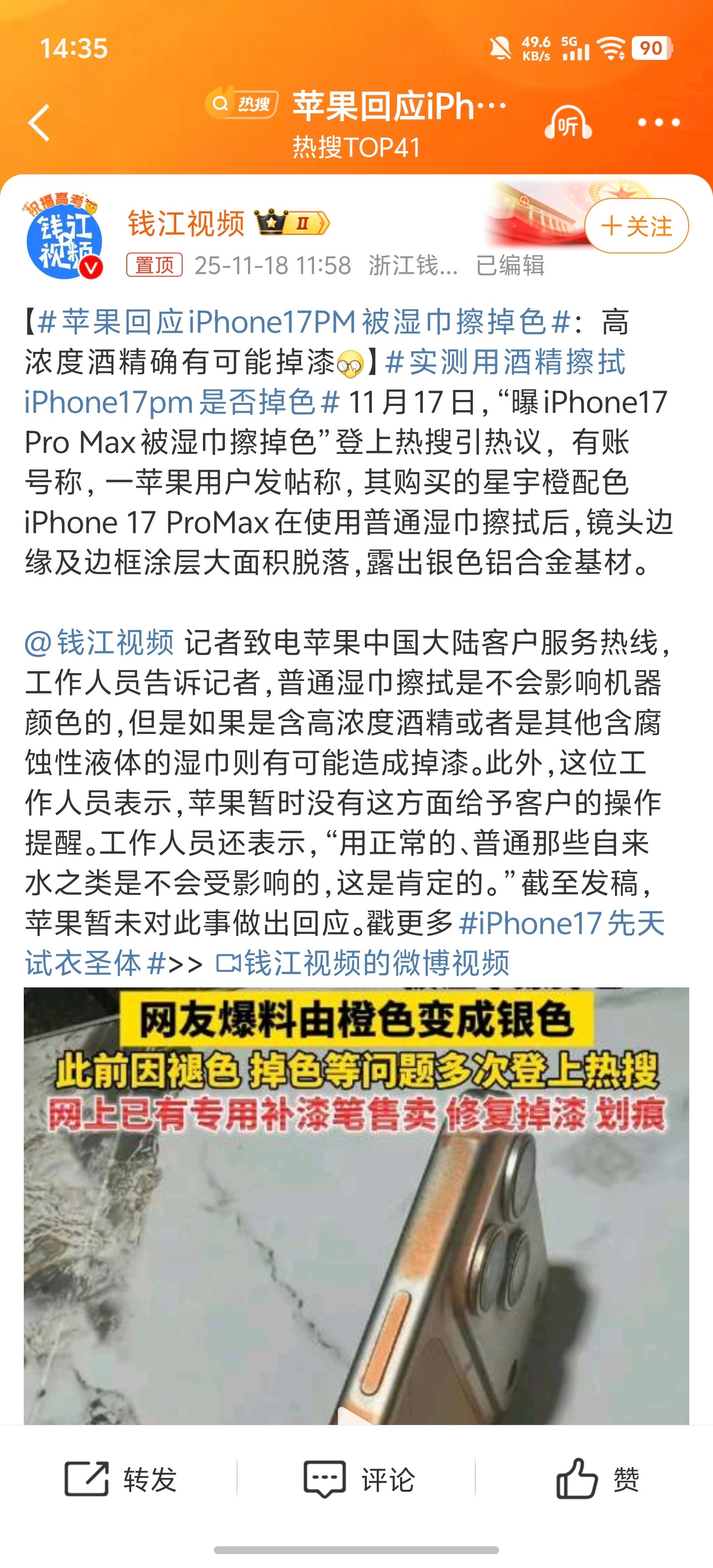
Task: Follow the account via 十关注 button
Action: [636, 225]
